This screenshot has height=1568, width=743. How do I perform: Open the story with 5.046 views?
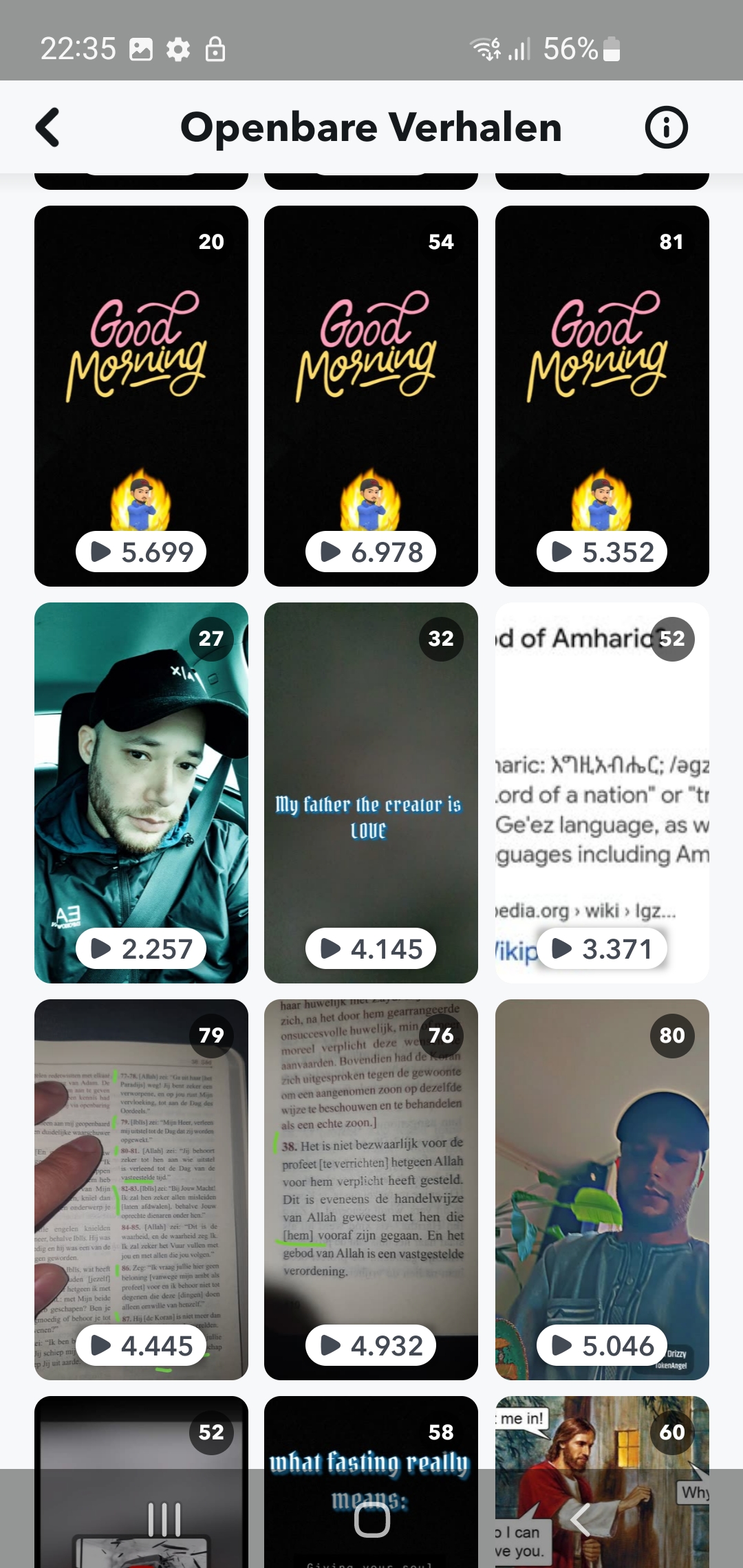(602, 1189)
